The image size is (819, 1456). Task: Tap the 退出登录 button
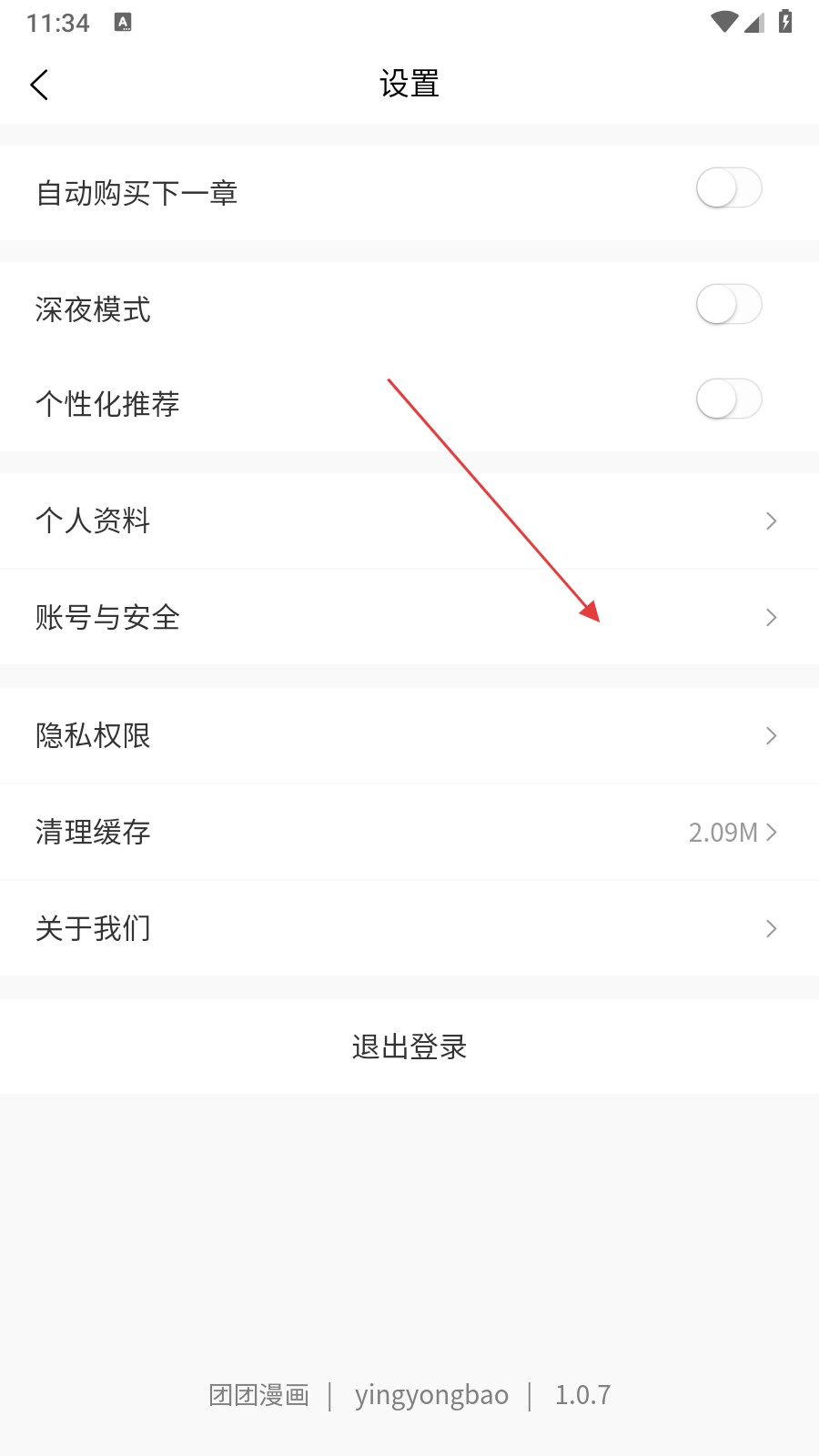pyautogui.click(x=409, y=1046)
